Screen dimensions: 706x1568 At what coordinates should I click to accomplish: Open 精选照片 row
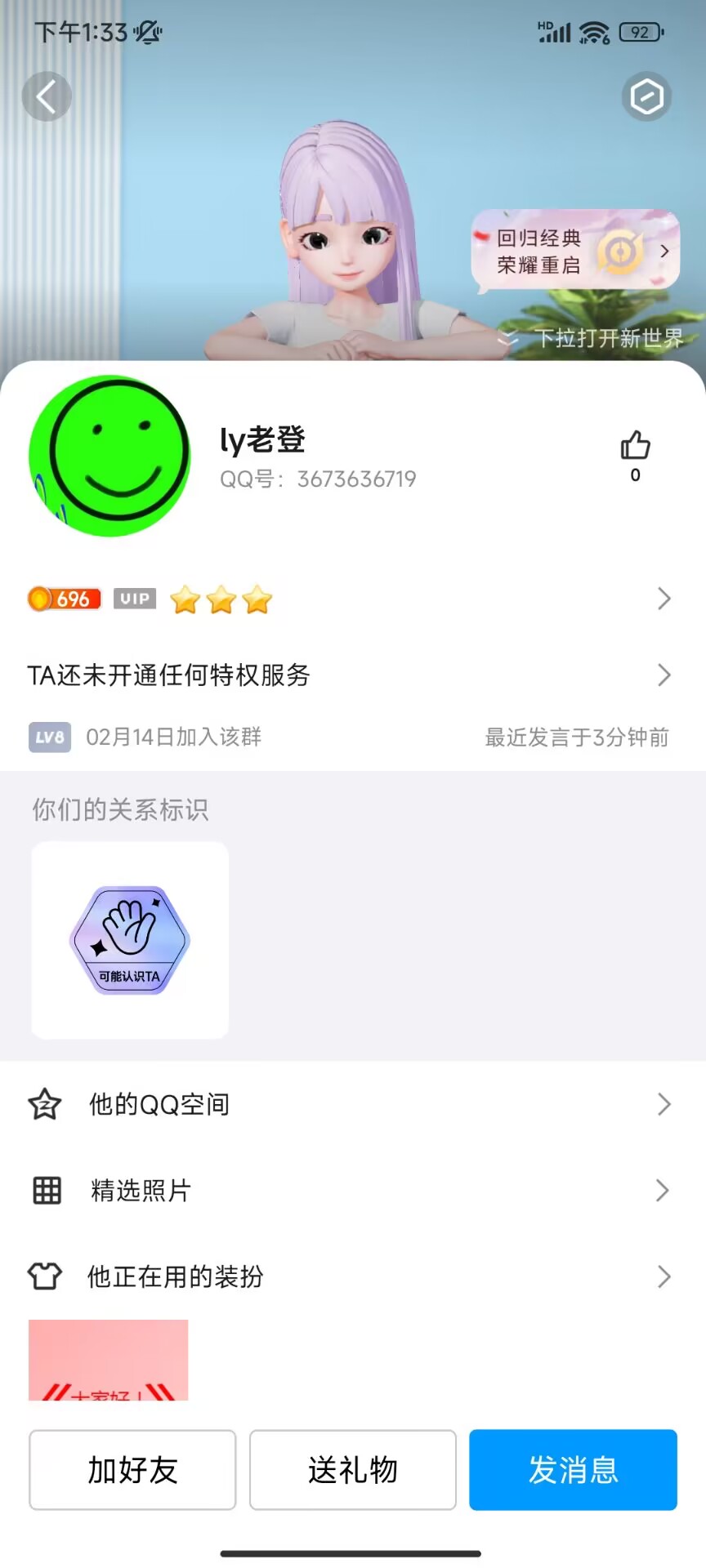pos(350,1191)
